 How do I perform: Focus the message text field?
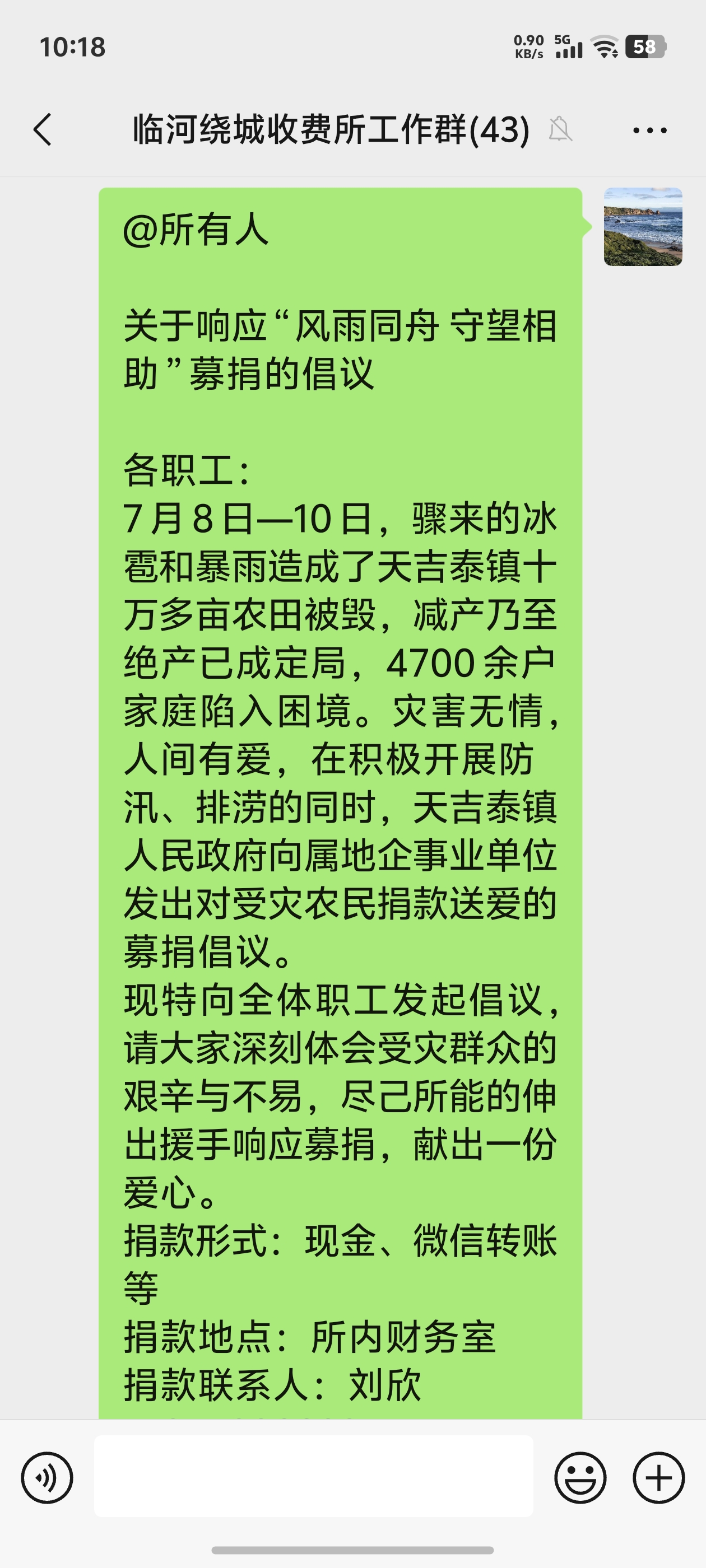pyautogui.click(x=313, y=1476)
